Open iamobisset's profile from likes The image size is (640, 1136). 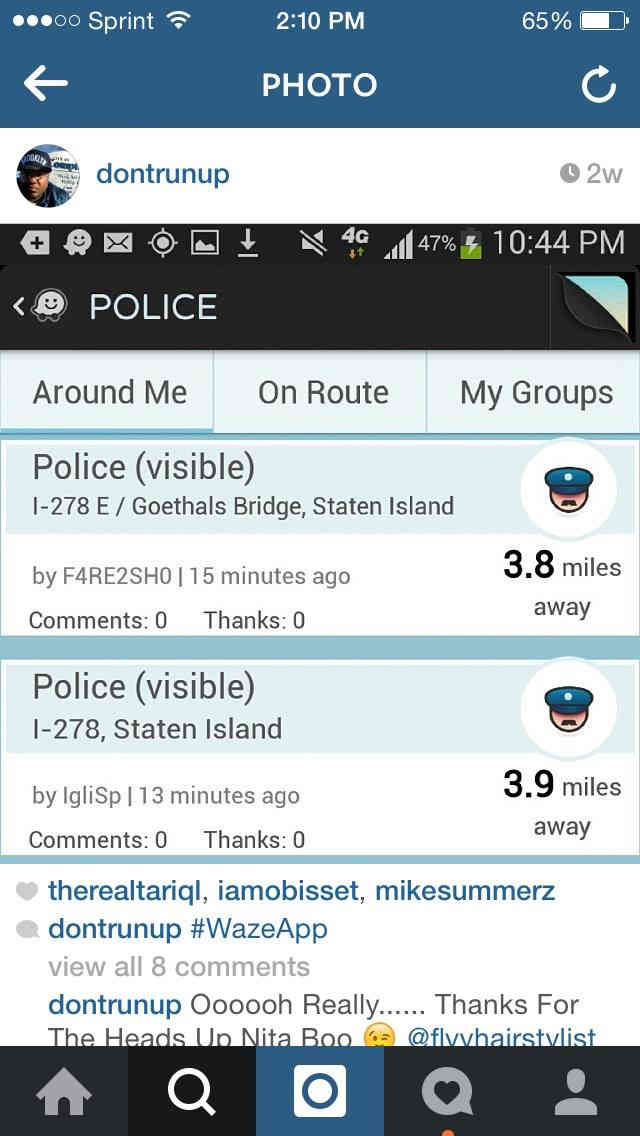(x=288, y=890)
